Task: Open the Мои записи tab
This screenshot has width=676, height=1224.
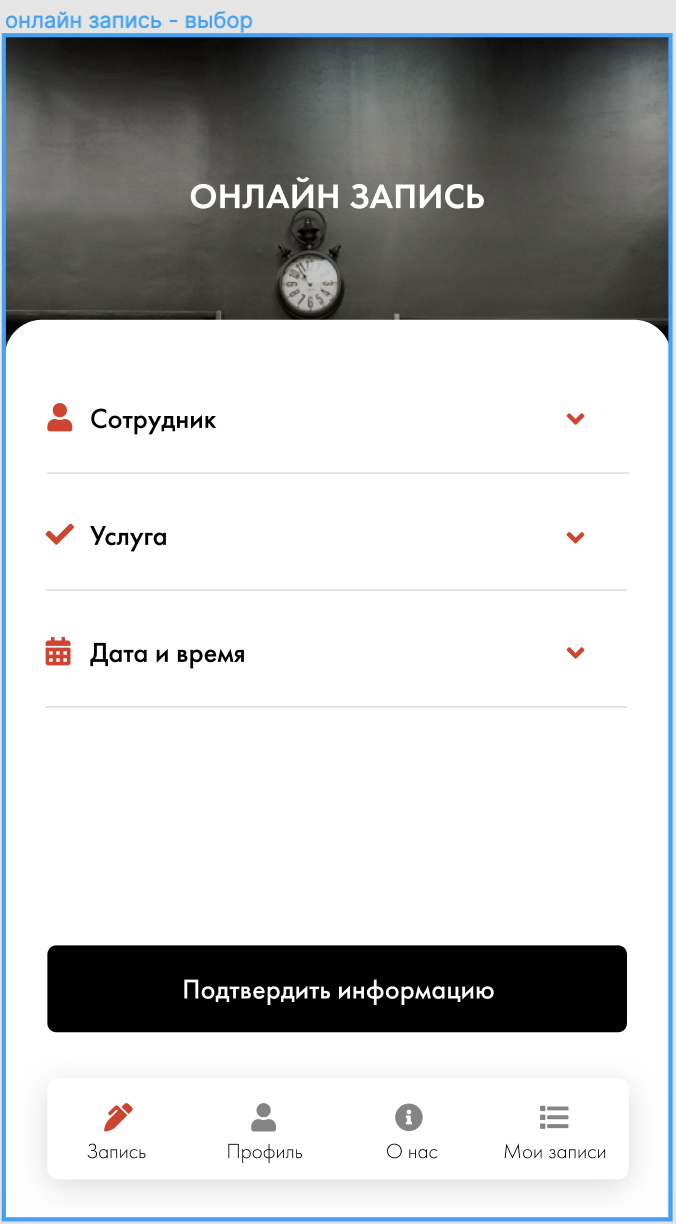Action: click(x=554, y=1131)
